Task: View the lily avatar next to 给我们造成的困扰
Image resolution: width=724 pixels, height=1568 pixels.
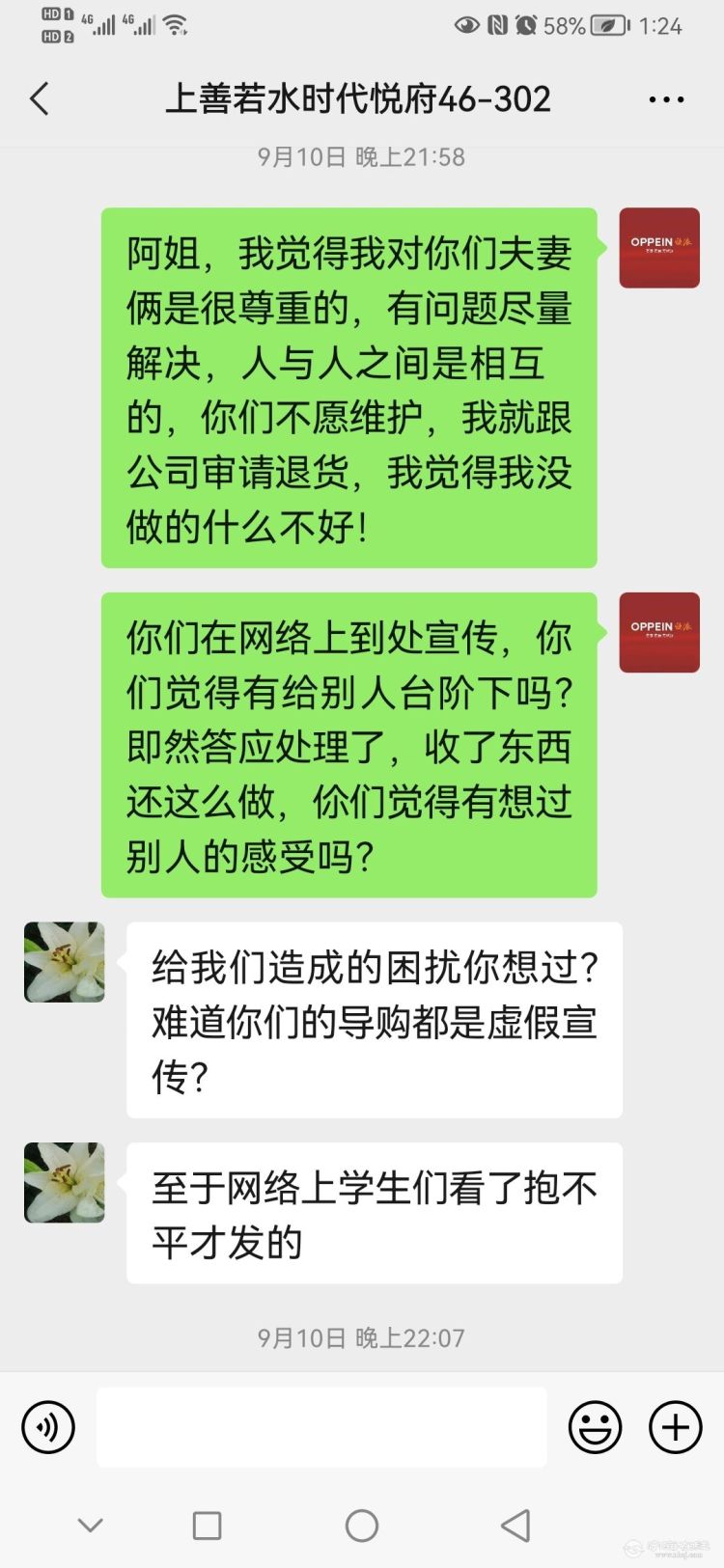Action: pos(64,962)
